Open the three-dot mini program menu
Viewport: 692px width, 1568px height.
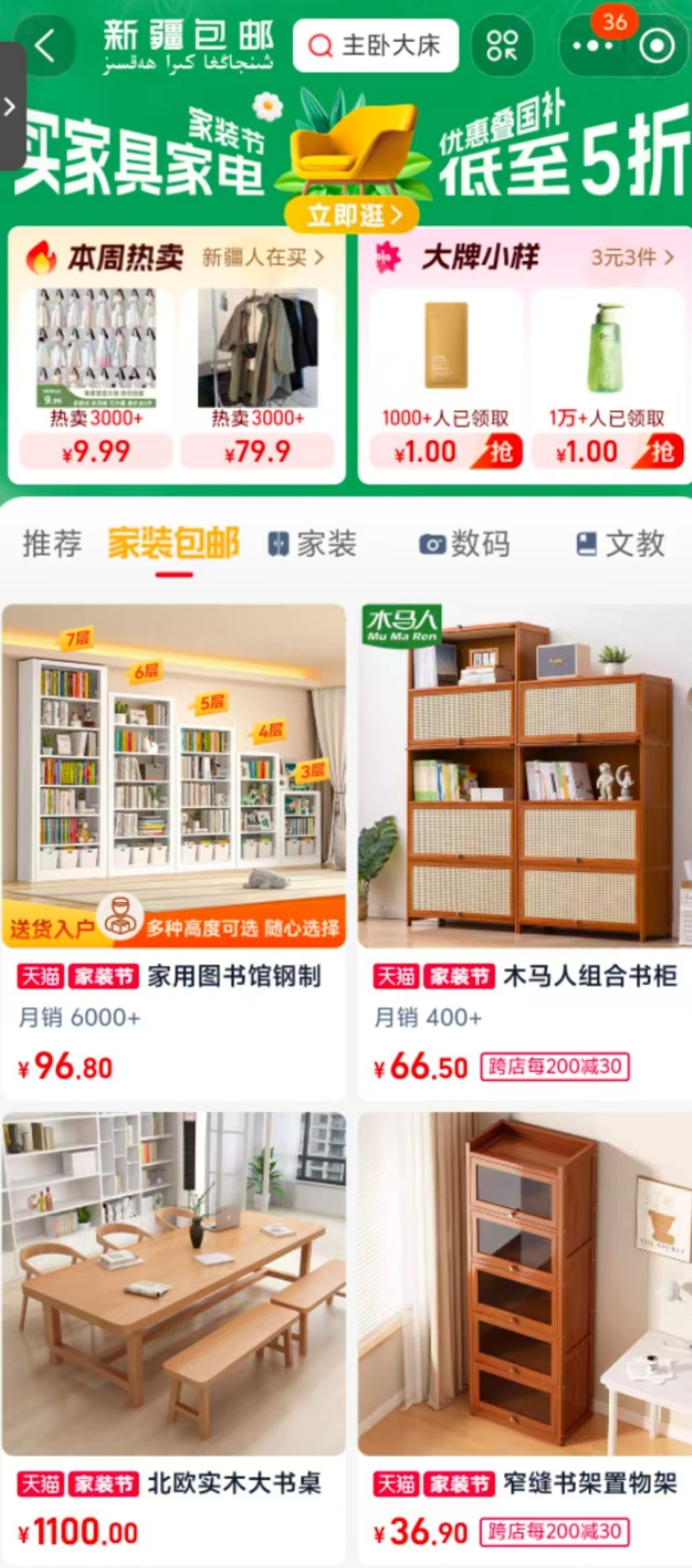[x=593, y=47]
